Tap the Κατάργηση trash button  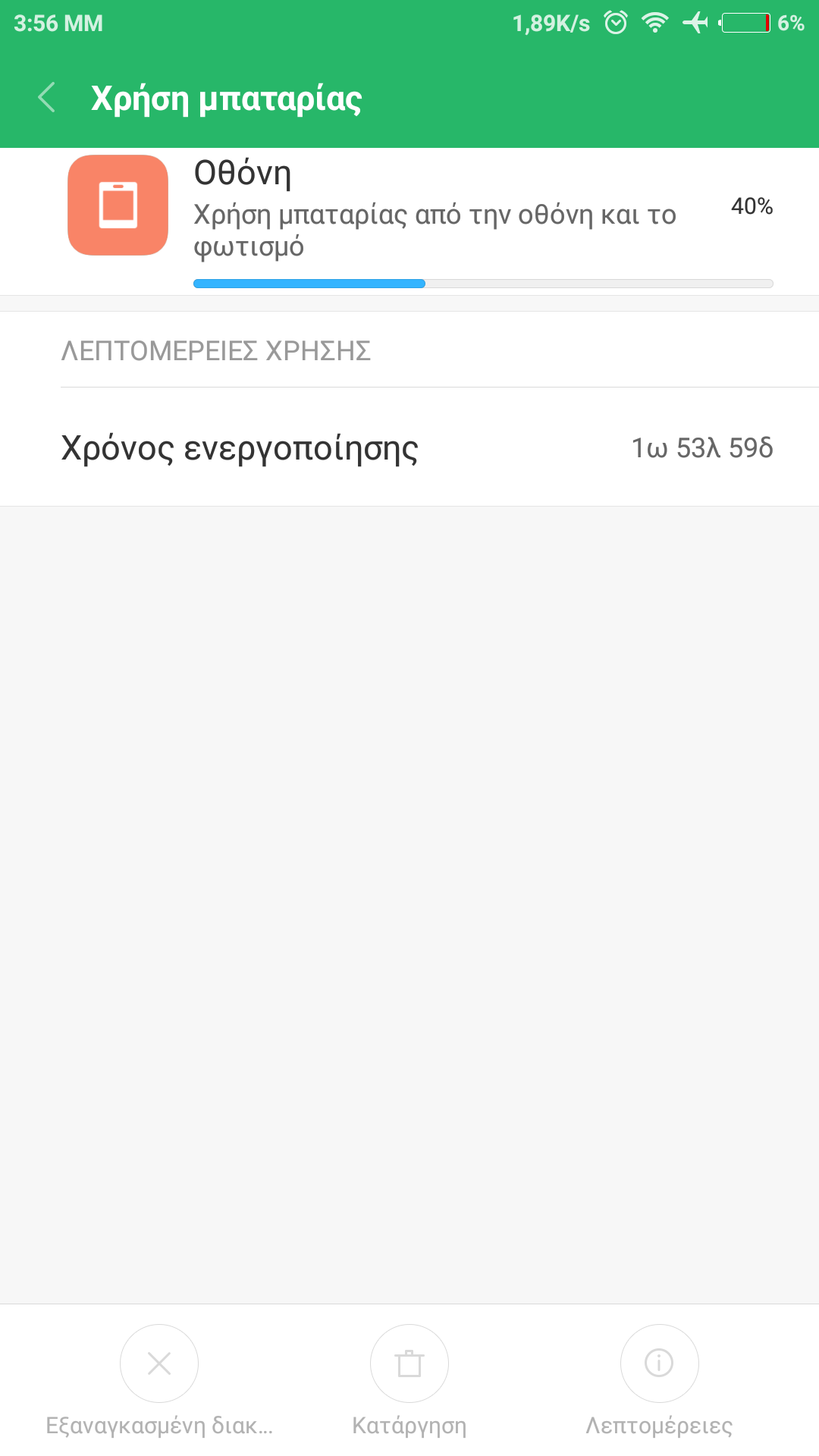coord(409,1363)
